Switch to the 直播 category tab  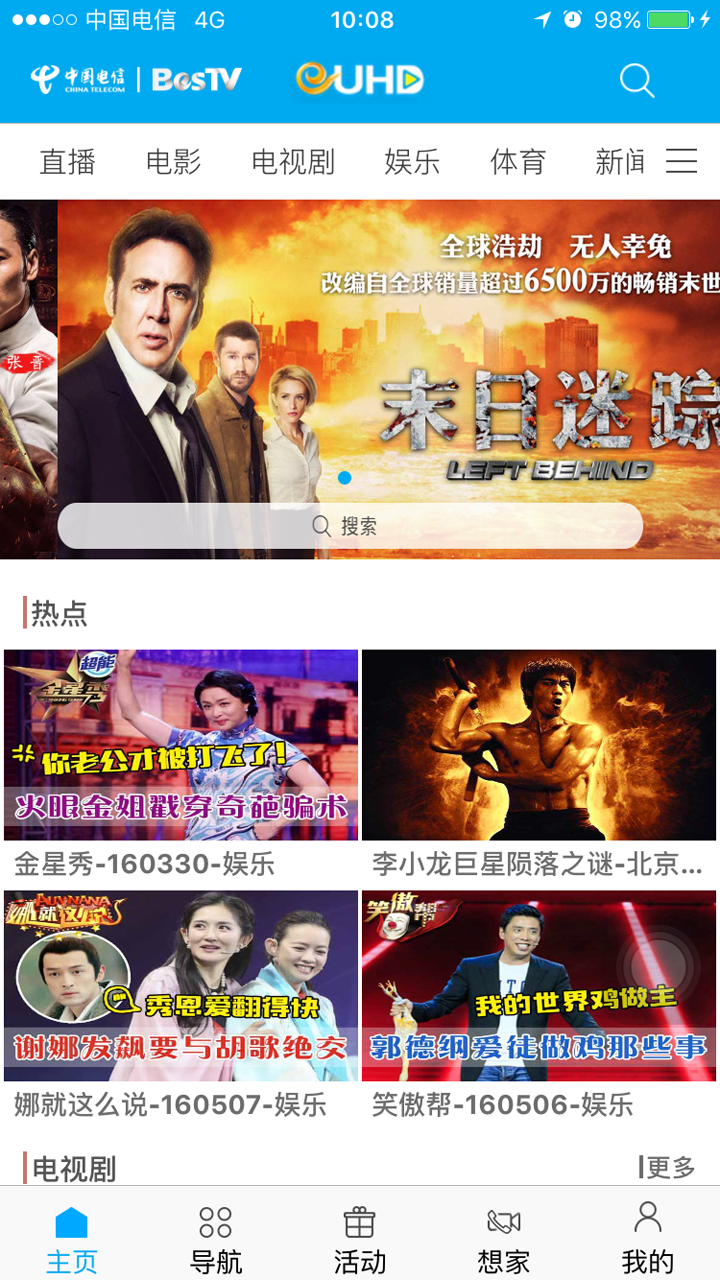click(67, 162)
